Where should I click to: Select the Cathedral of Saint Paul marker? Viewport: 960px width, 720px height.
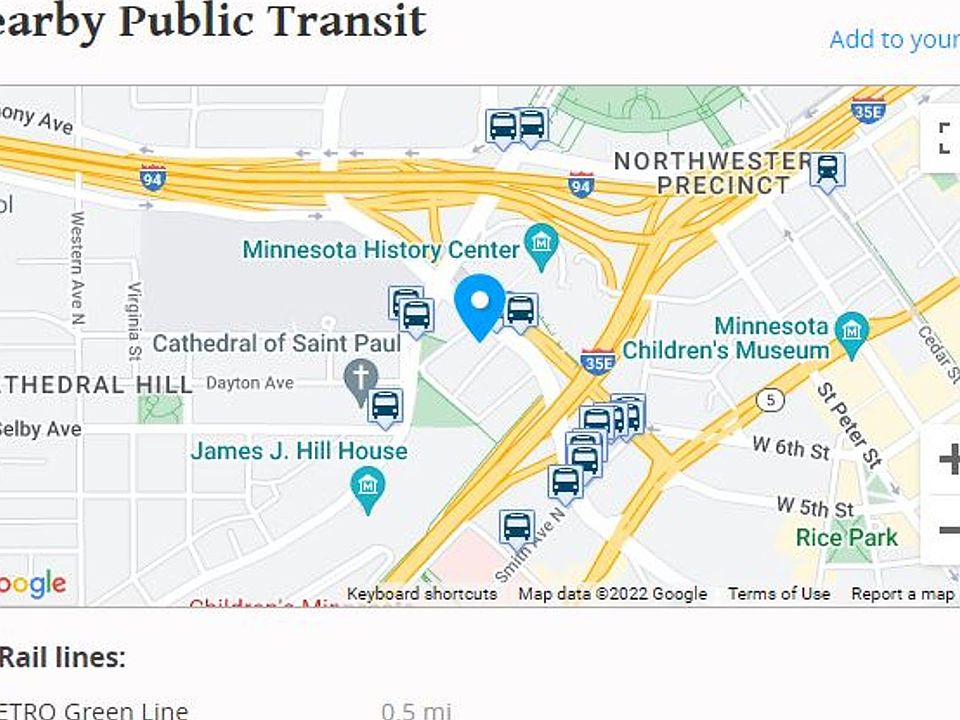(x=358, y=379)
